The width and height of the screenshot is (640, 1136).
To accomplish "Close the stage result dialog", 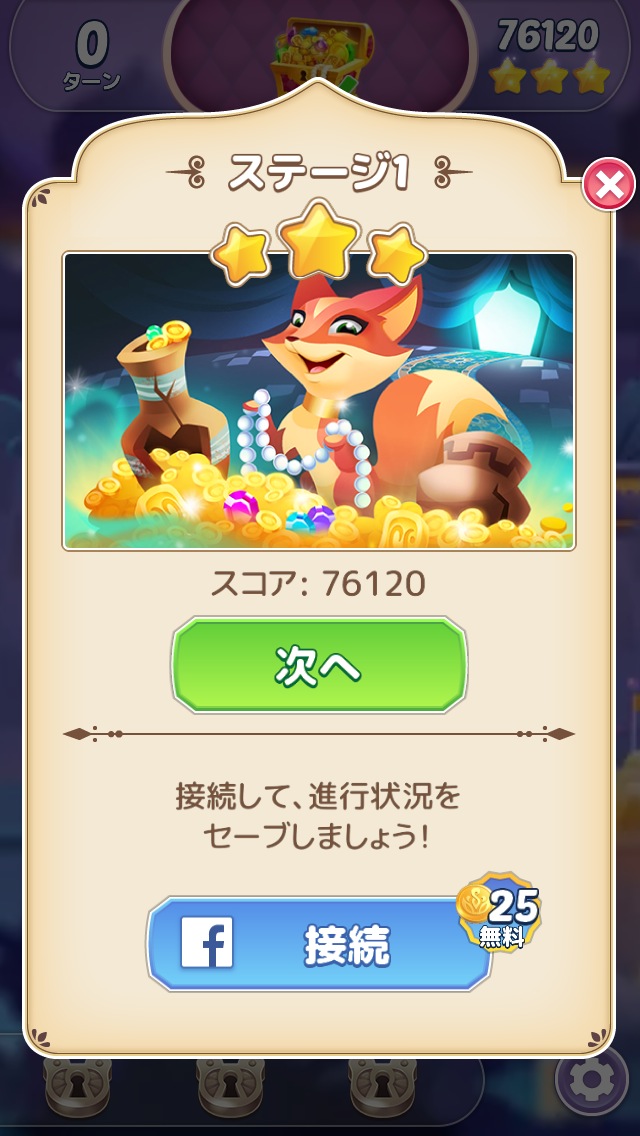I will (608, 184).
